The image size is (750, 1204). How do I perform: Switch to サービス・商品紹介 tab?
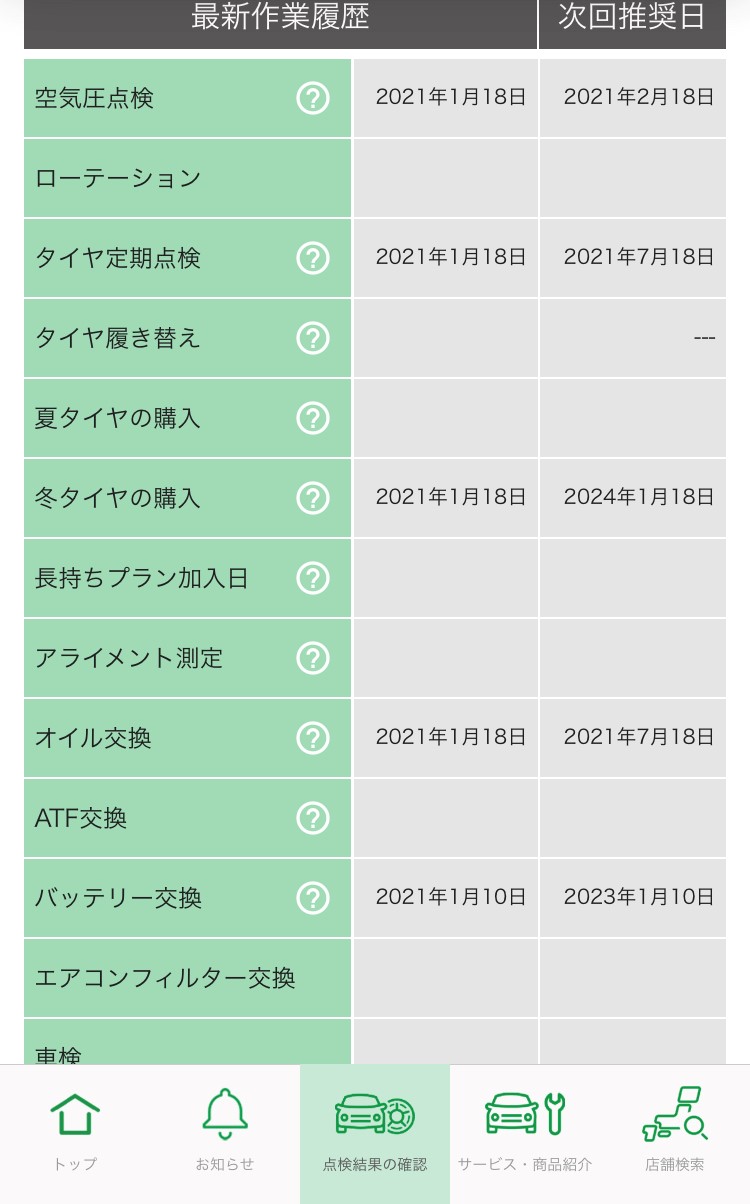pyautogui.click(x=525, y=1132)
